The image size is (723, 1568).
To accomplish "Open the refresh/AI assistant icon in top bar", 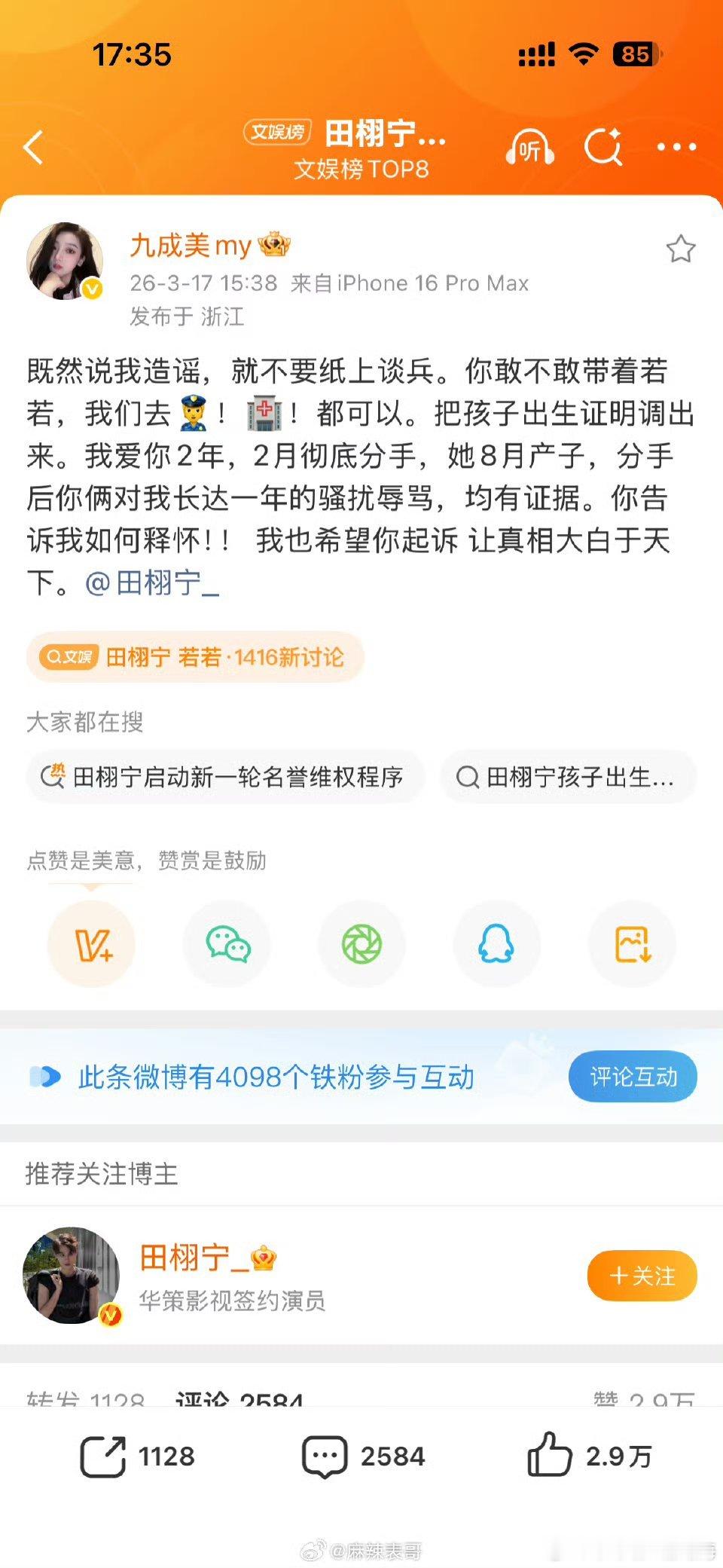I will (603, 148).
